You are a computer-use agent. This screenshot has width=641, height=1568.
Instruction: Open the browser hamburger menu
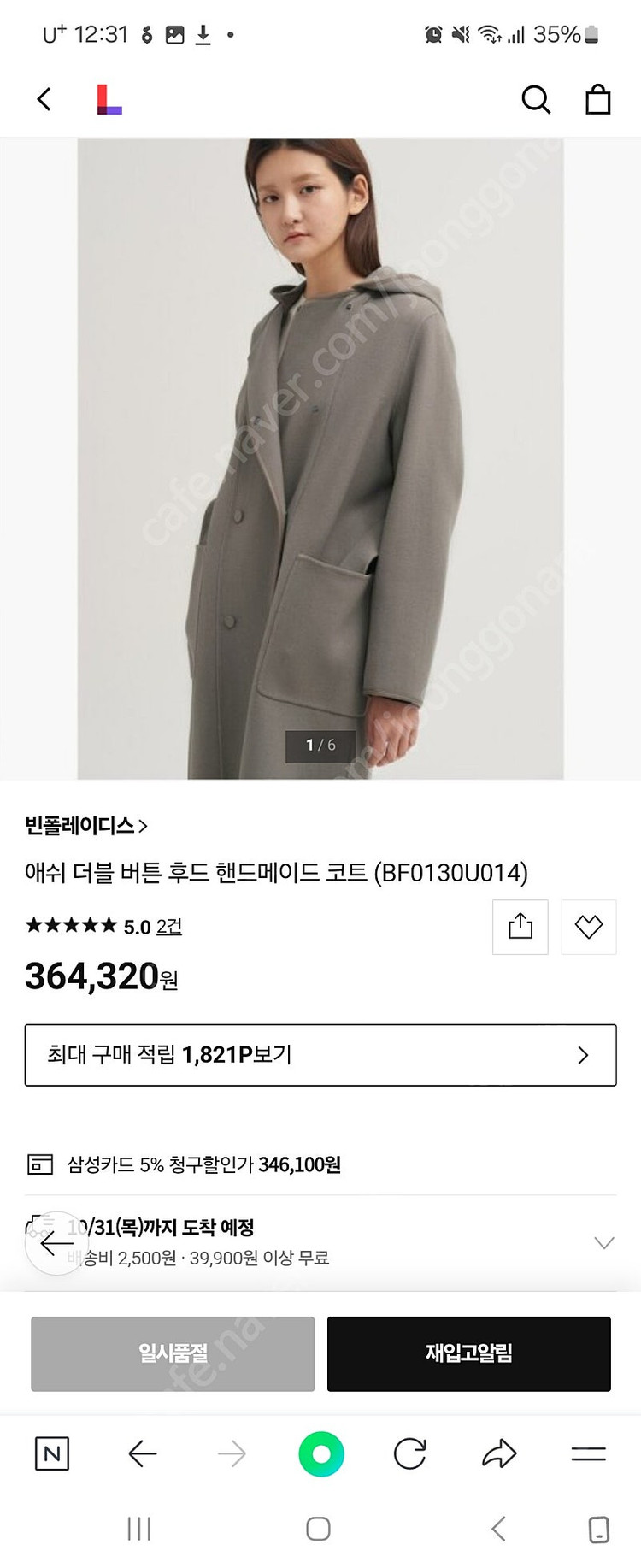coord(588,1453)
